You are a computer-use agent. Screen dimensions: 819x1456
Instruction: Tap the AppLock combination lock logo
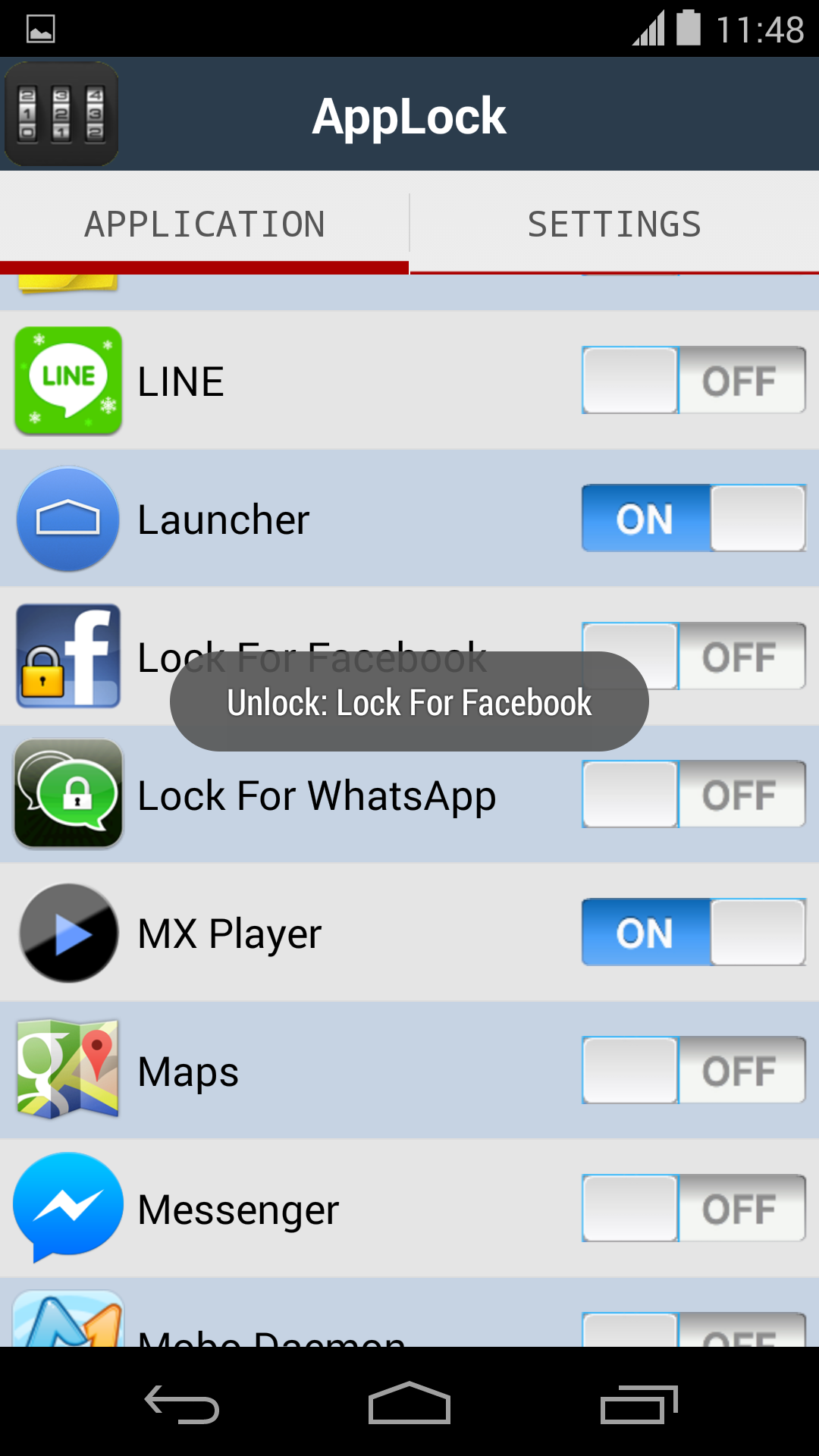pos(61,114)
